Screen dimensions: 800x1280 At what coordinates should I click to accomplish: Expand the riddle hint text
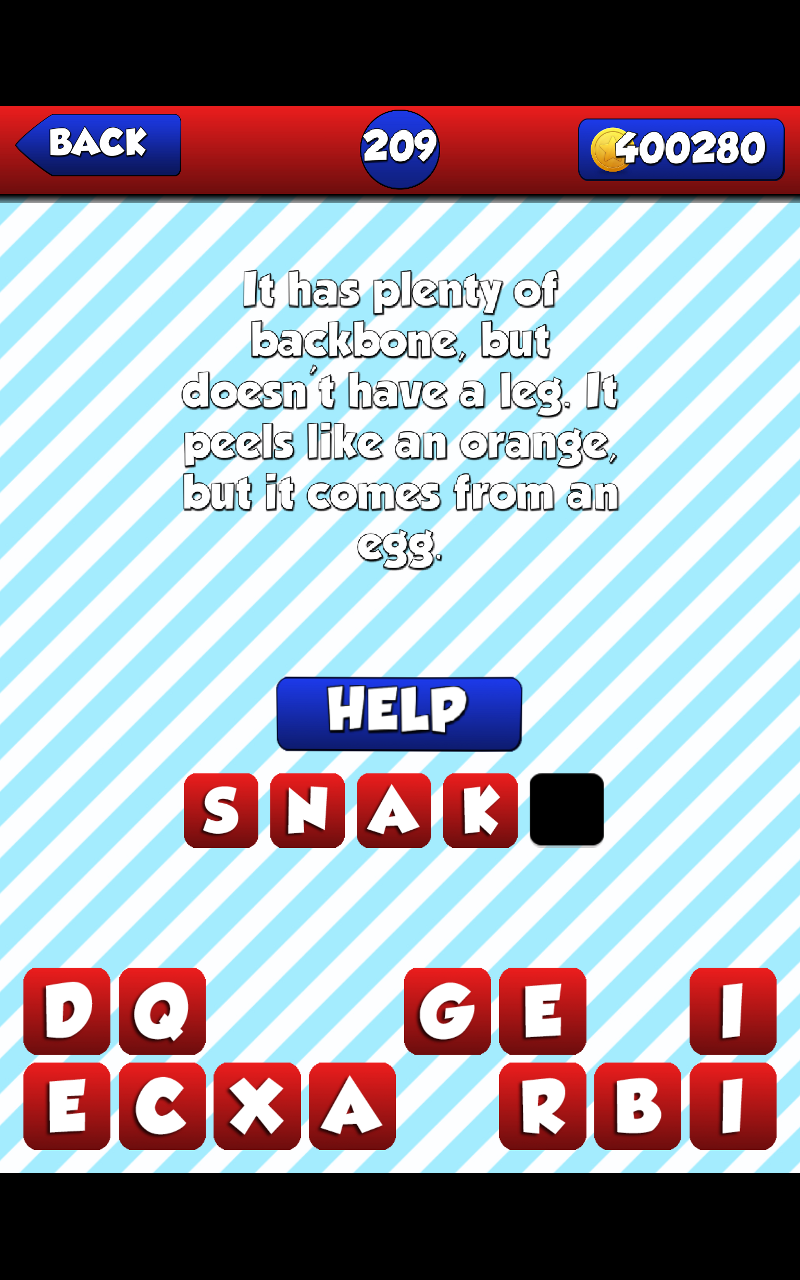[x=400, y=415]
